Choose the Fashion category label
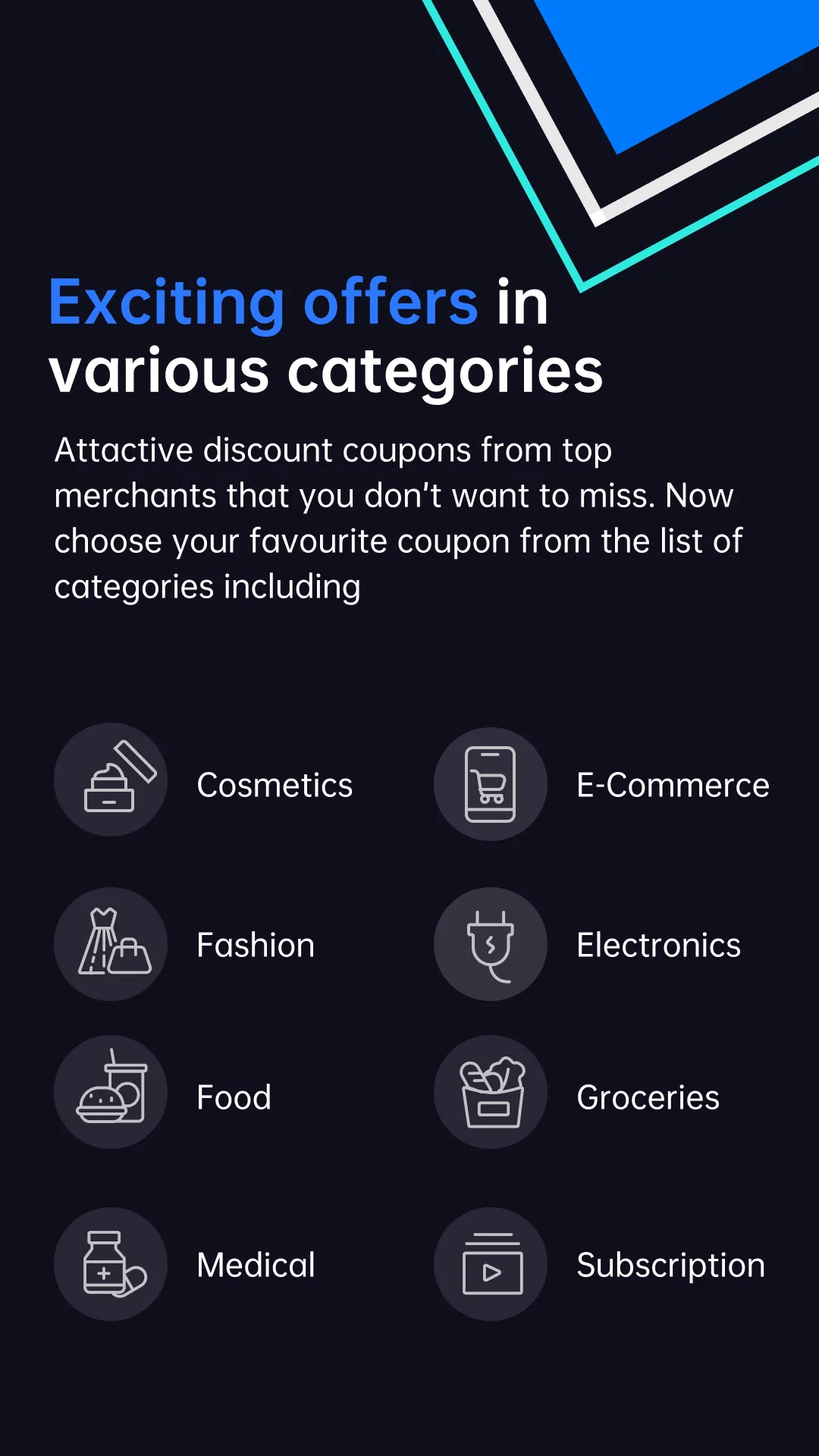The width and height of the screenshot is (819, 1456). coord(256,945)
